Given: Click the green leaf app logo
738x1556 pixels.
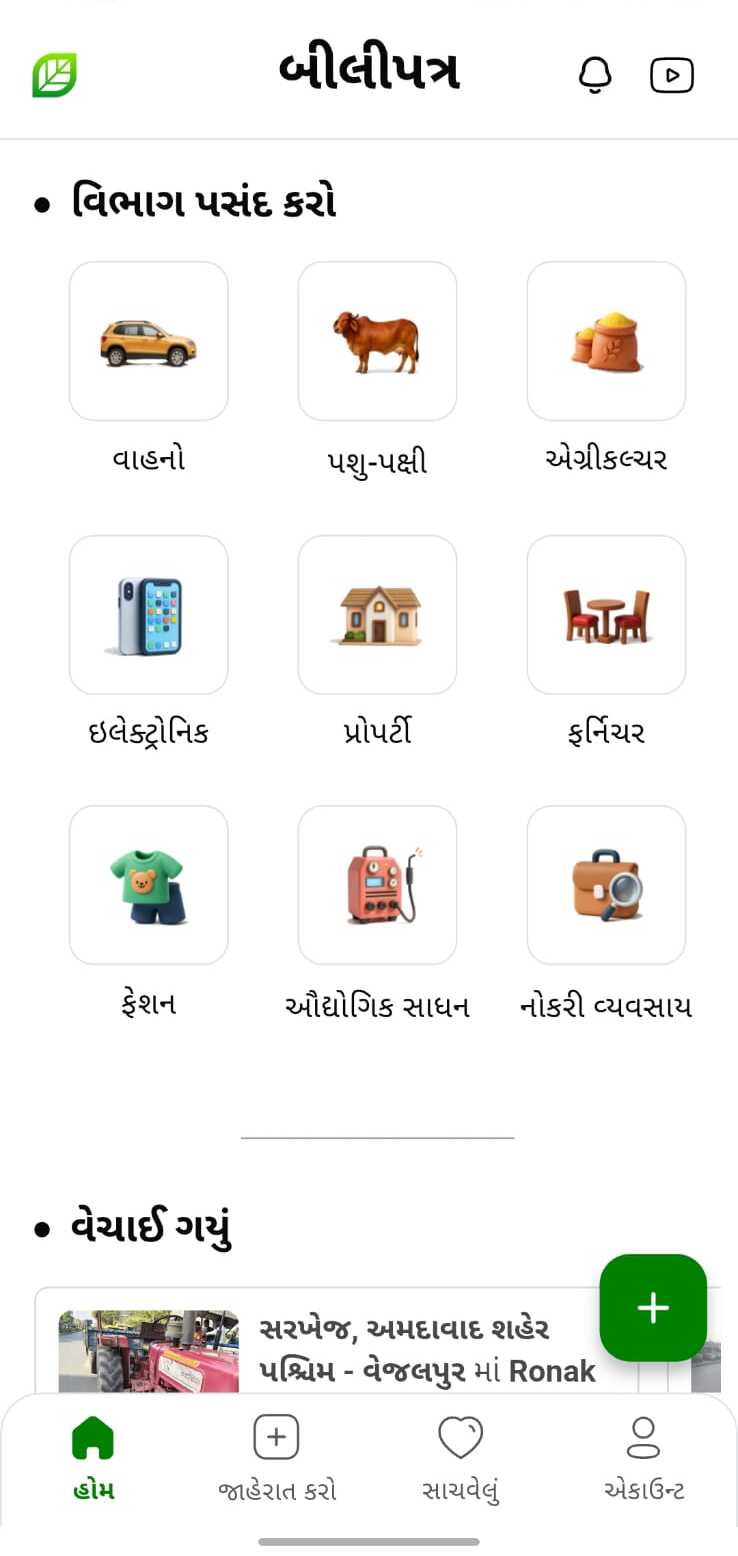Looking at the screenshot, I should tap(57, 73).
